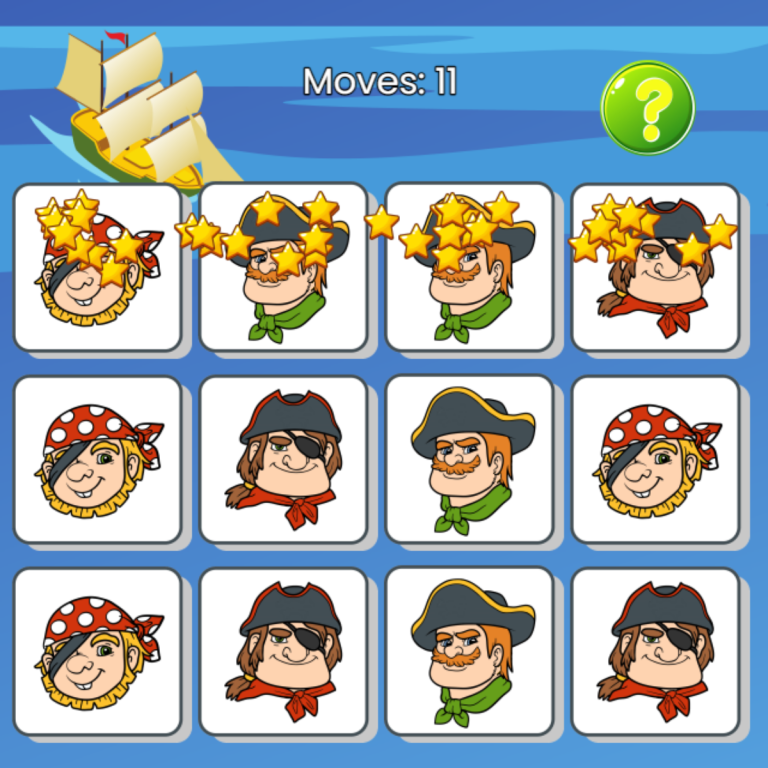Open the green question mark help button
768x768 pixels.
647,108
